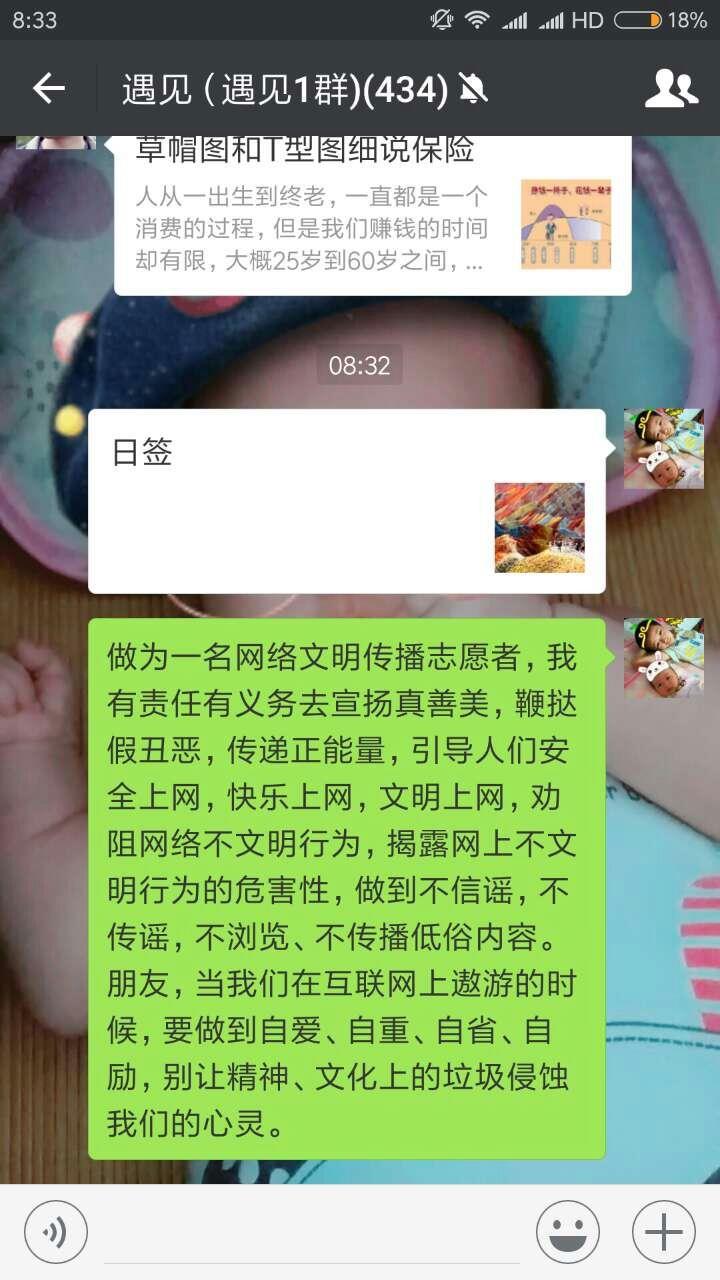720x1280 pixels.
Task: Go back from the 遇见 group chat
Action: pos(48,89)
